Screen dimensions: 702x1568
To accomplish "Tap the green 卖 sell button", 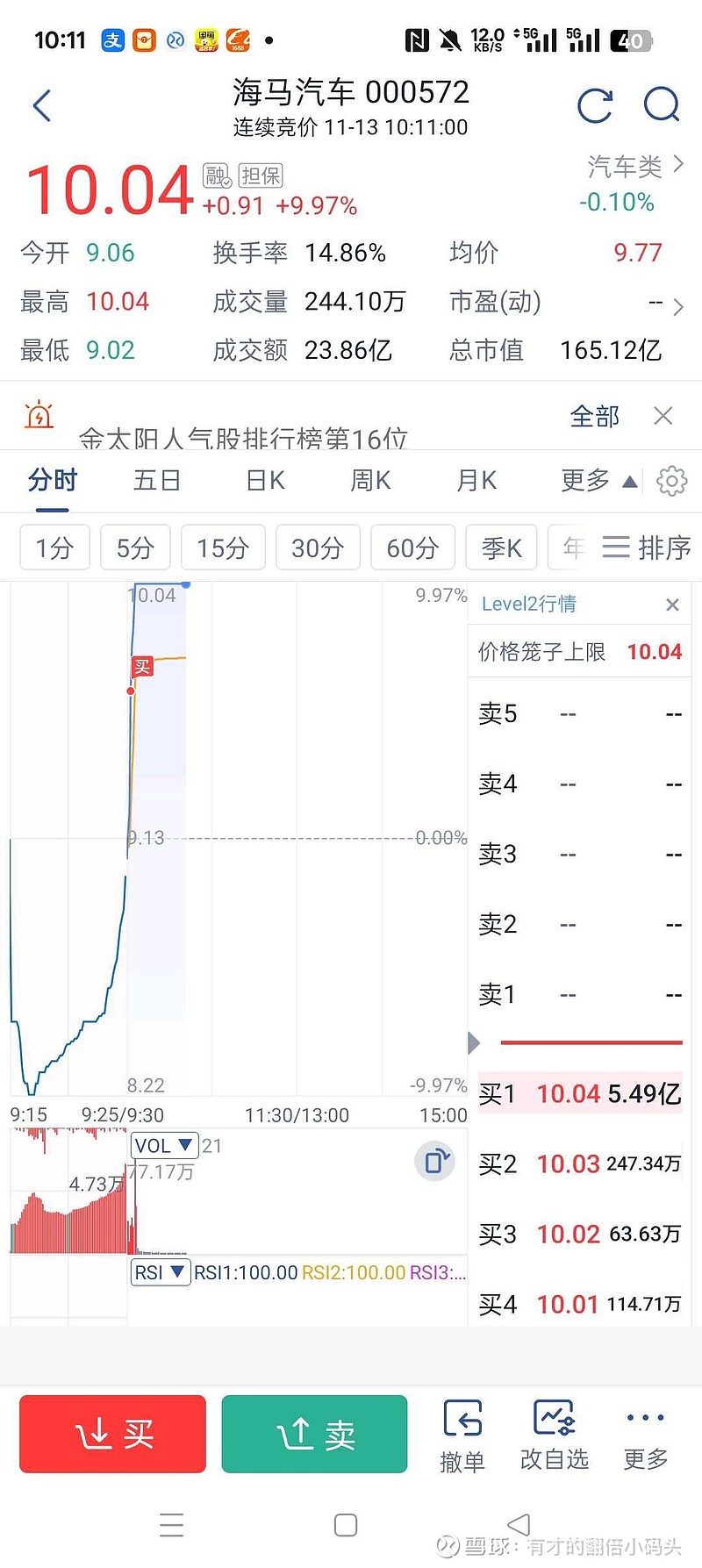I will tap(314, 1435).
